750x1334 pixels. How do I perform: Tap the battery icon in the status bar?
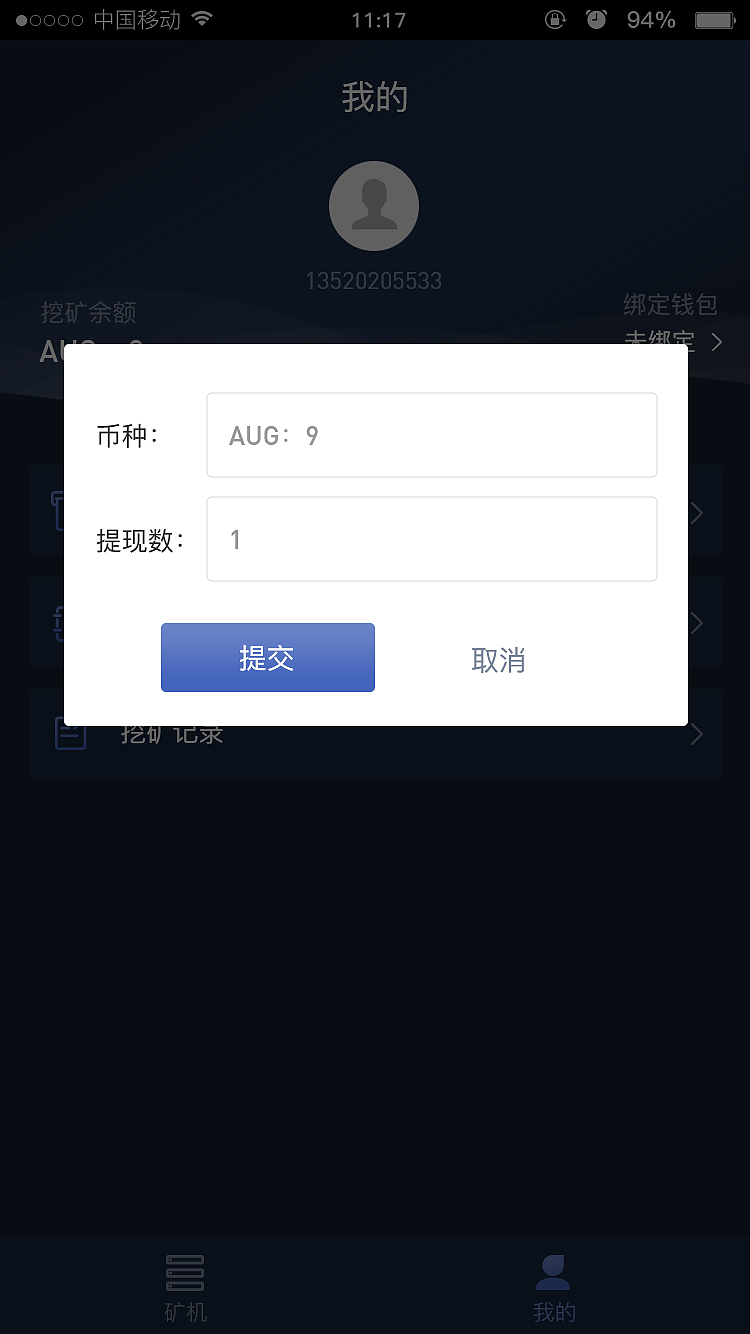coord(714,18)
